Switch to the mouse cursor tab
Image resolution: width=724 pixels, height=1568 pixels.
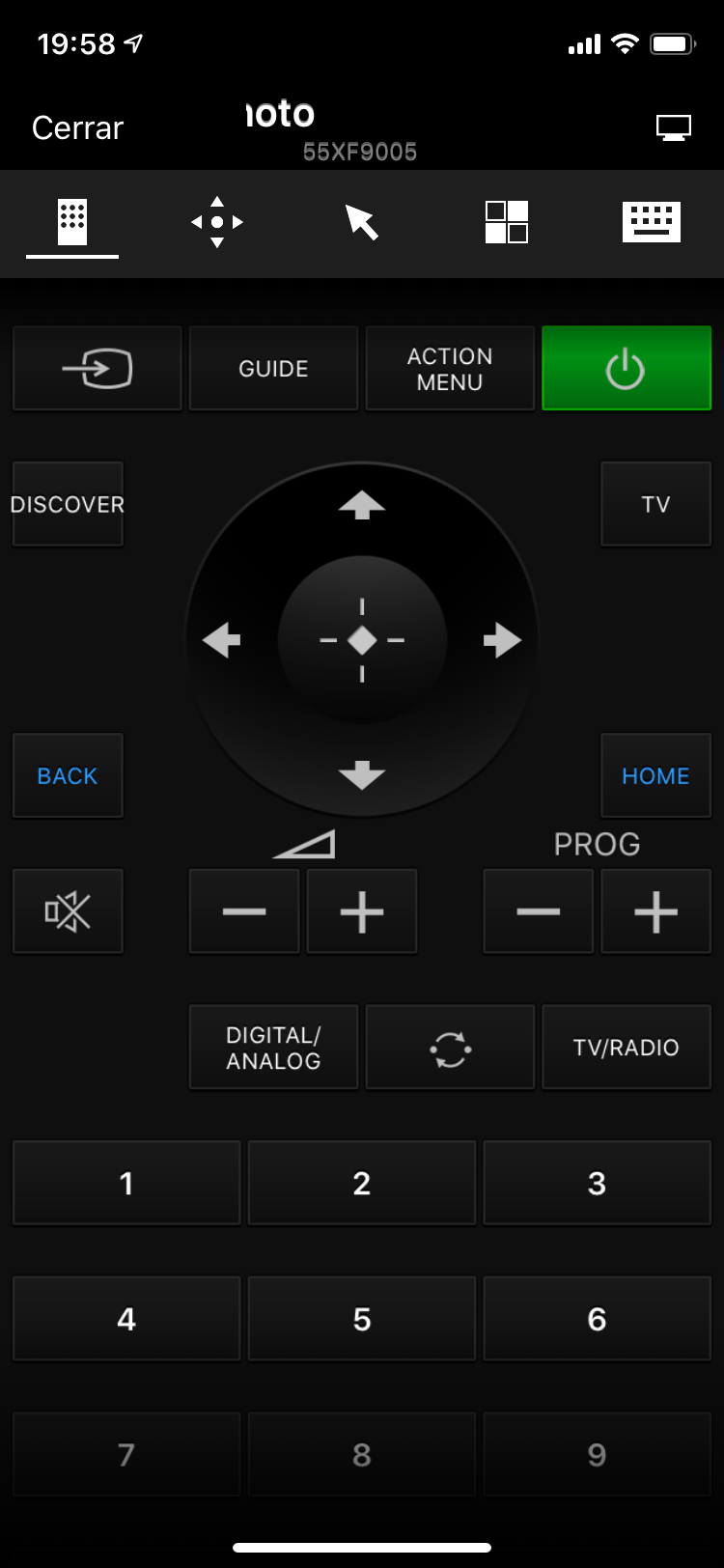point(362,222)
